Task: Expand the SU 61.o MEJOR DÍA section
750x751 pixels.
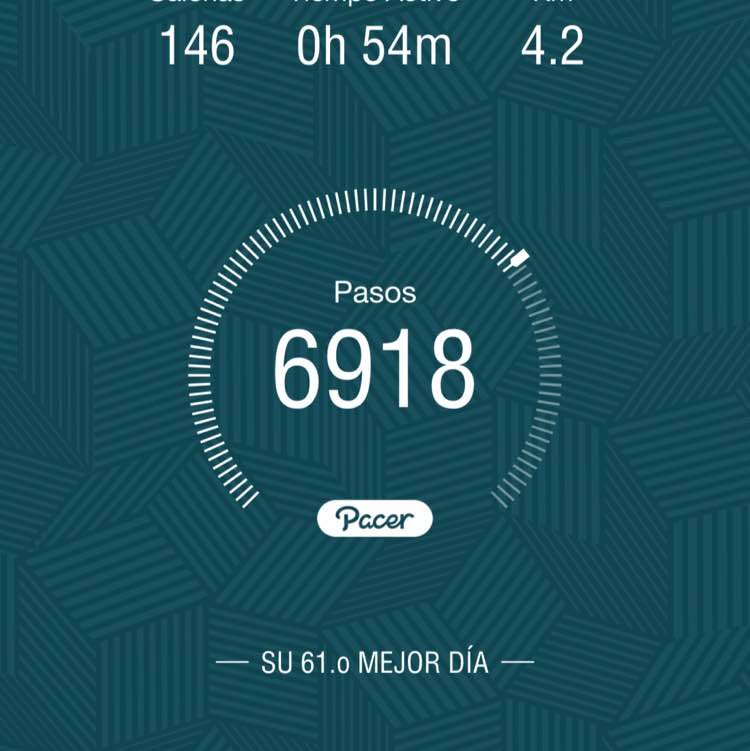Action: [374, 660]
